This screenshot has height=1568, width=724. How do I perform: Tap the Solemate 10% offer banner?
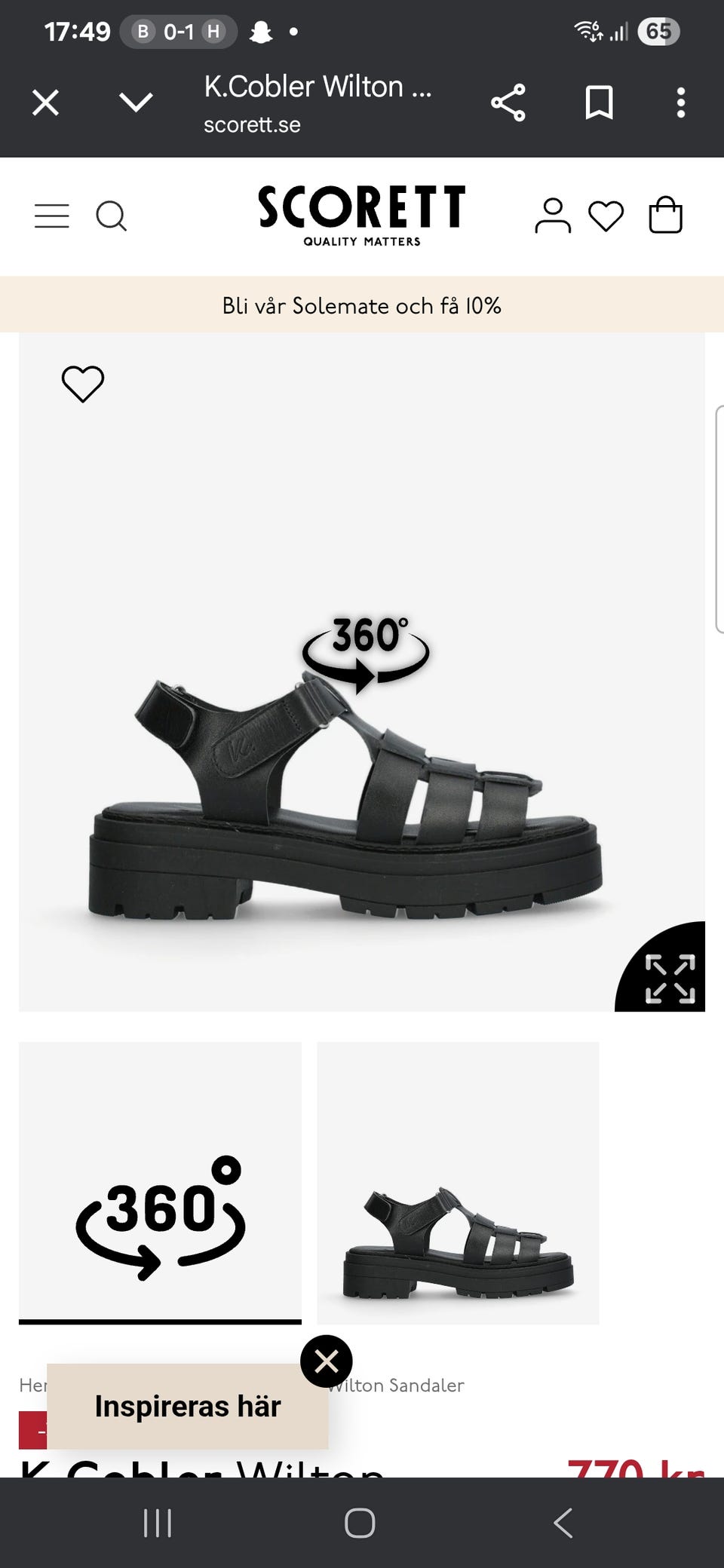(362, 305)
